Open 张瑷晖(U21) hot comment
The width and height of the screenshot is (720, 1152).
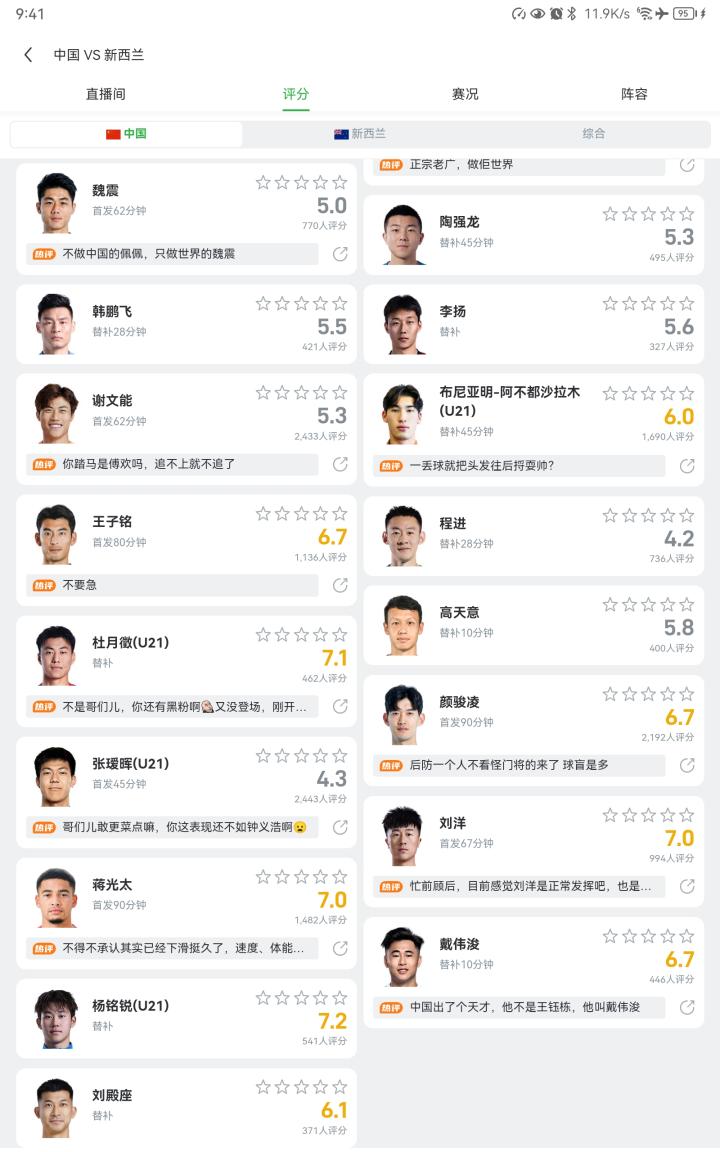coord(173,827)
